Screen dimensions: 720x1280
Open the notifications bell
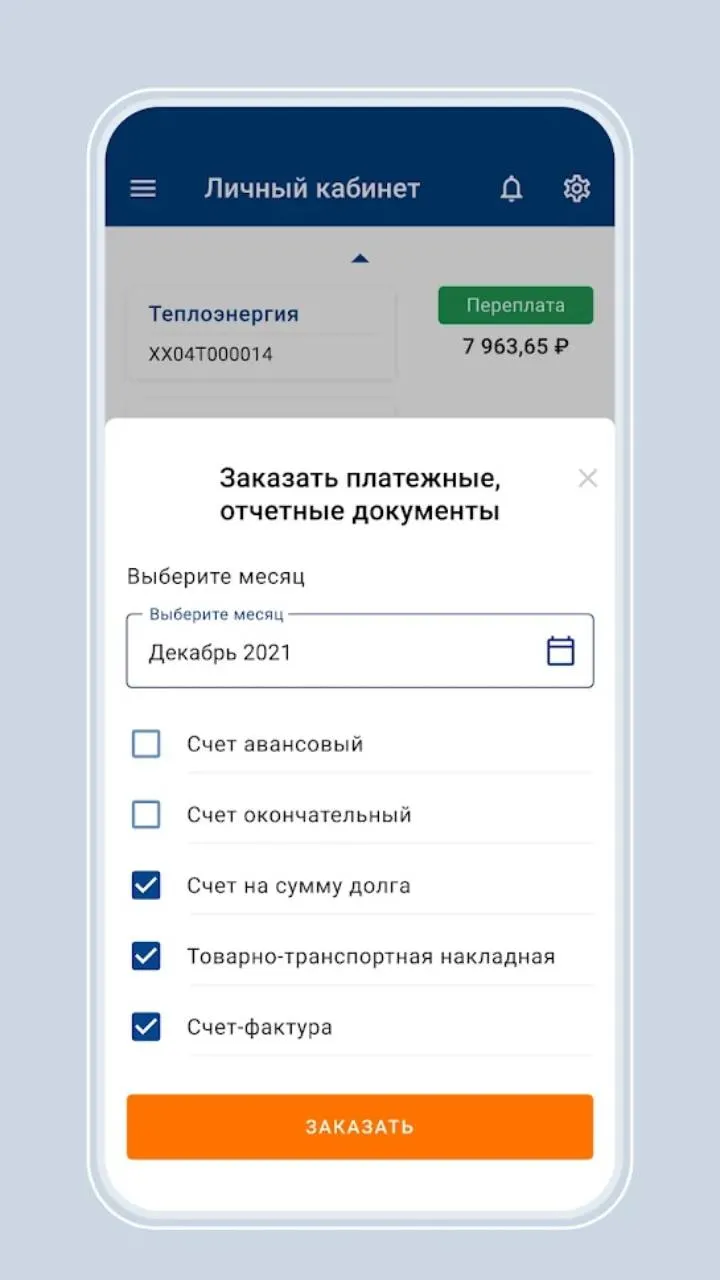(511, 188)
